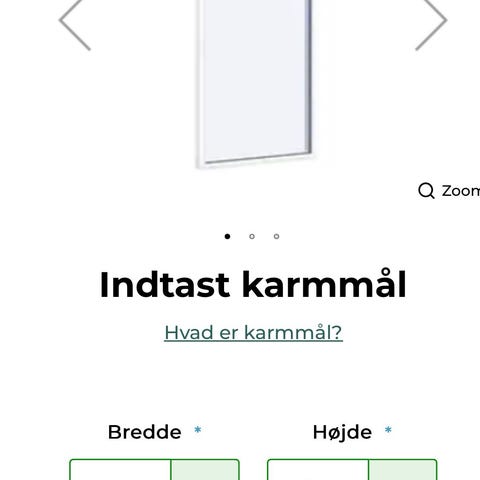Jump to the third image dot
Image resolution: width=480 pixels, height=480 pixels.
276,236
